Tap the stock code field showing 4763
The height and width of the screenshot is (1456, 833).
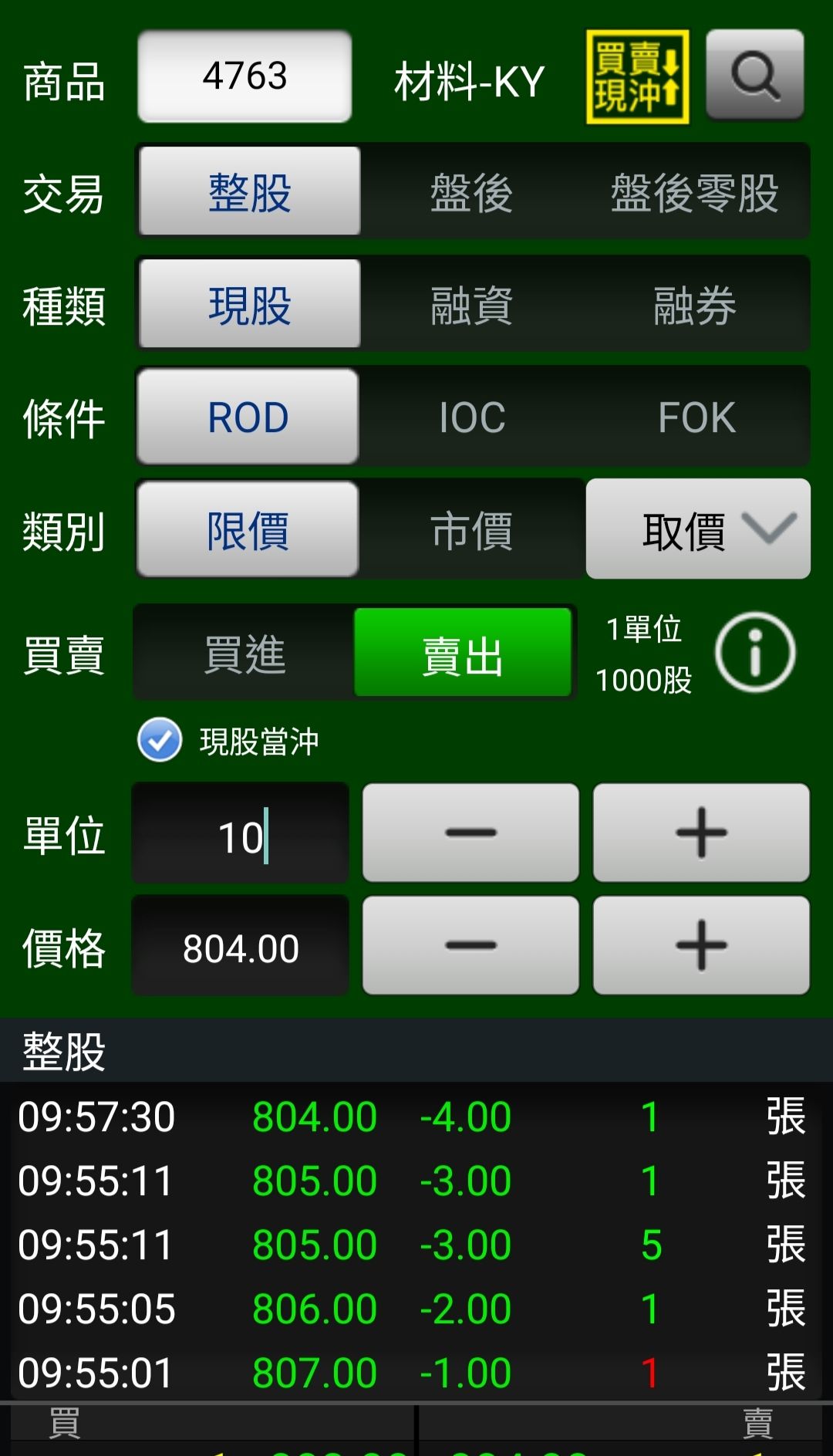click(245, 76)
